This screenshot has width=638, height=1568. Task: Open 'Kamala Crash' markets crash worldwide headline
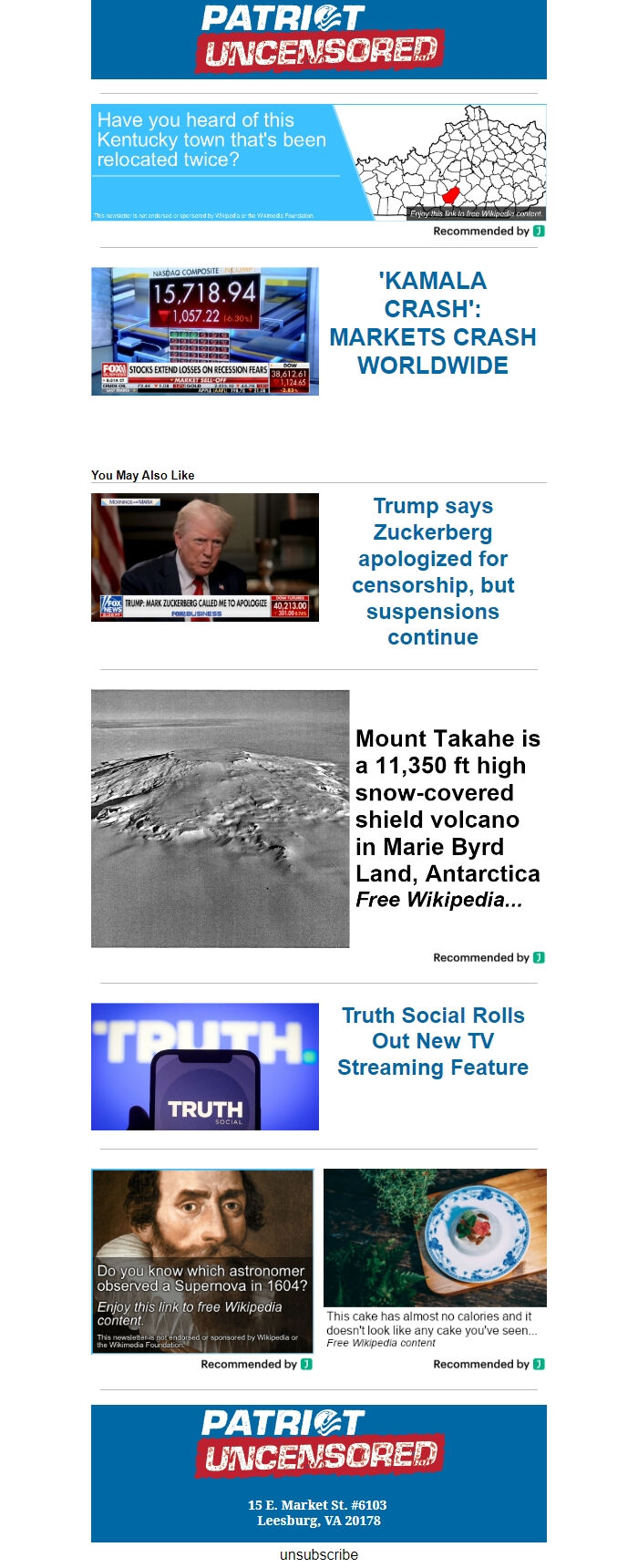432,323
